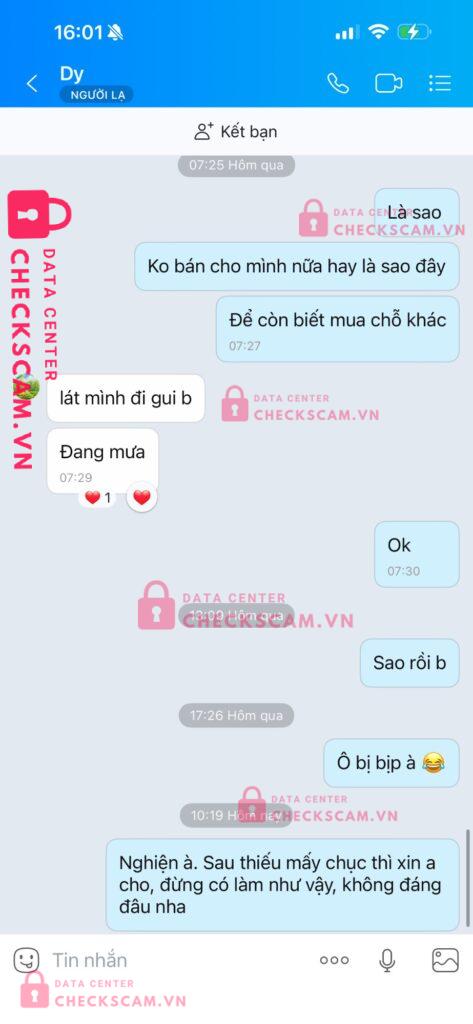The image size is (473, 1024).
Task: React with heart to Đang mưa message
Action: (142, 498)
